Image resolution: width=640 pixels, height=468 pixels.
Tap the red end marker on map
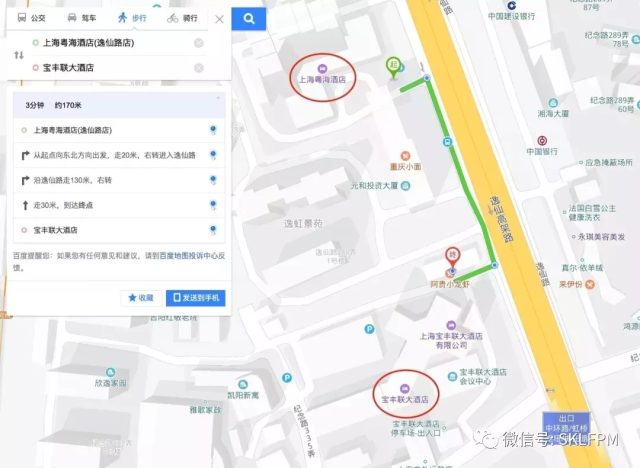(452, 256)
